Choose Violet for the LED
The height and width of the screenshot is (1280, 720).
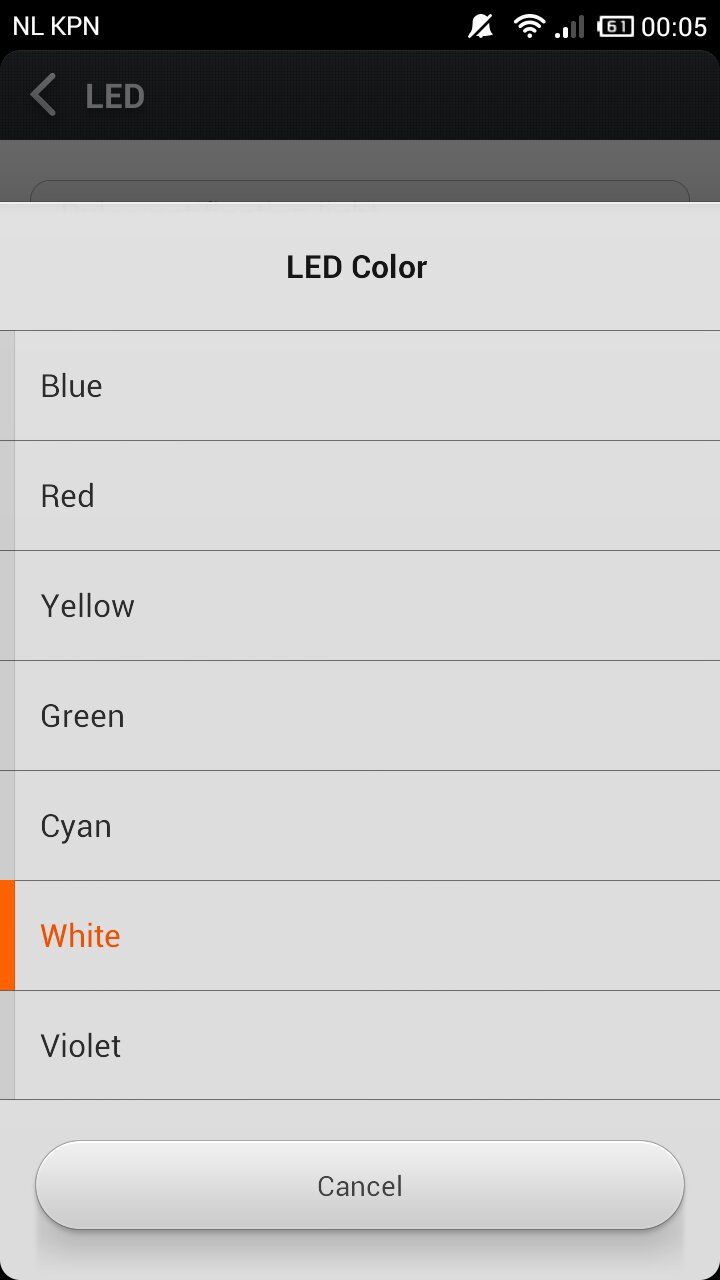tap(360, 1046)
